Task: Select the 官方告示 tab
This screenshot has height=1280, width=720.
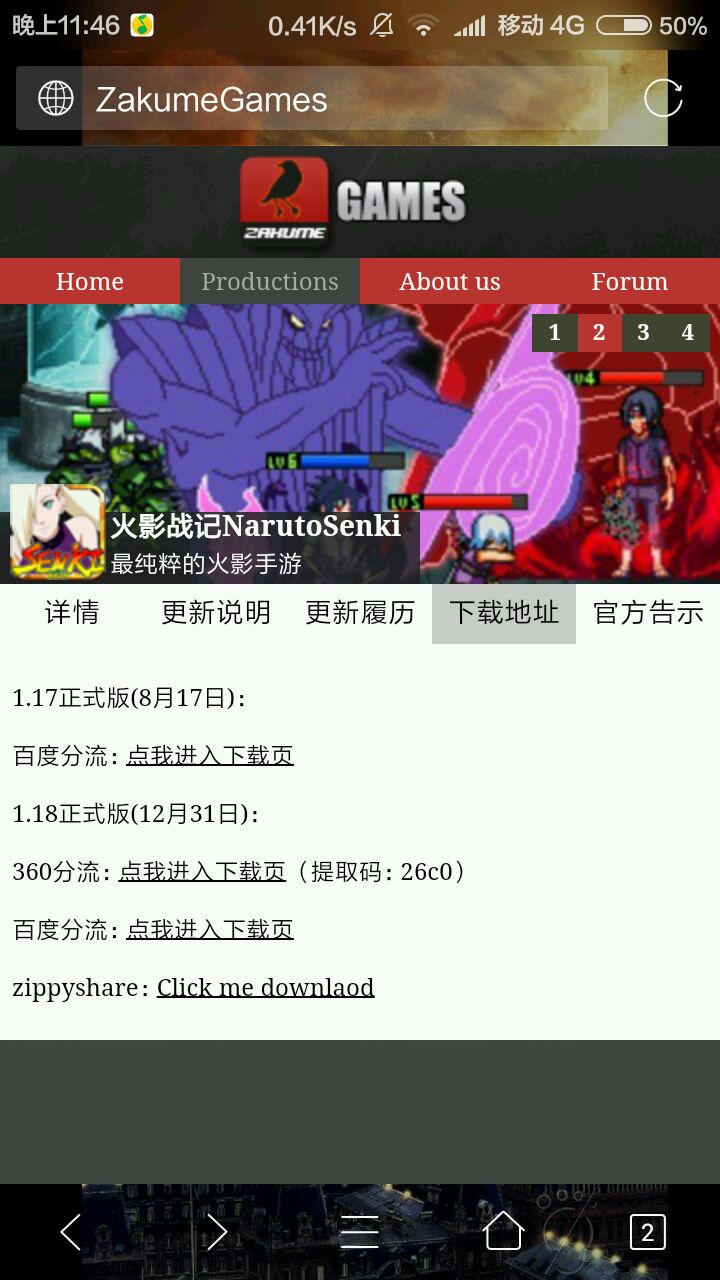Action: 648,613
